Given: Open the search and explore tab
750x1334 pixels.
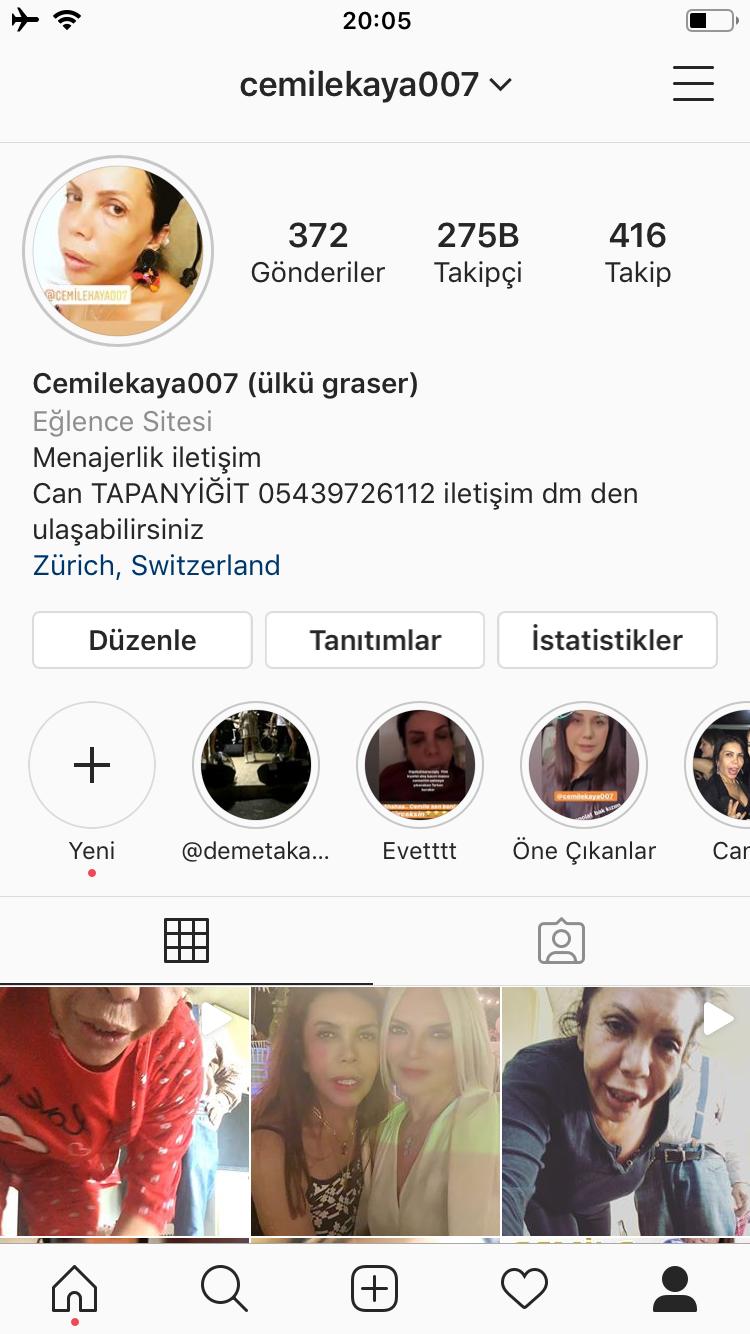Looking at the screenshot, I should (224, 1289).
